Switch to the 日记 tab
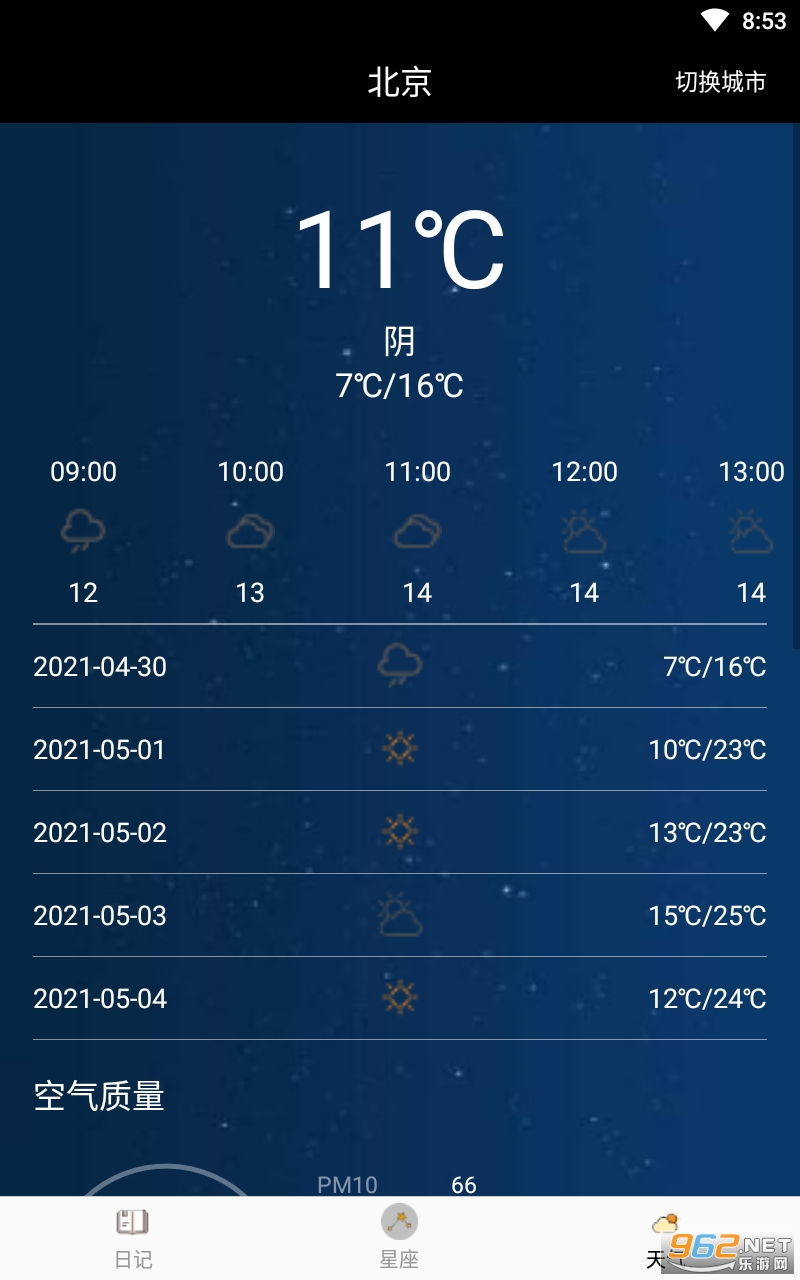 click(133, 1238)
